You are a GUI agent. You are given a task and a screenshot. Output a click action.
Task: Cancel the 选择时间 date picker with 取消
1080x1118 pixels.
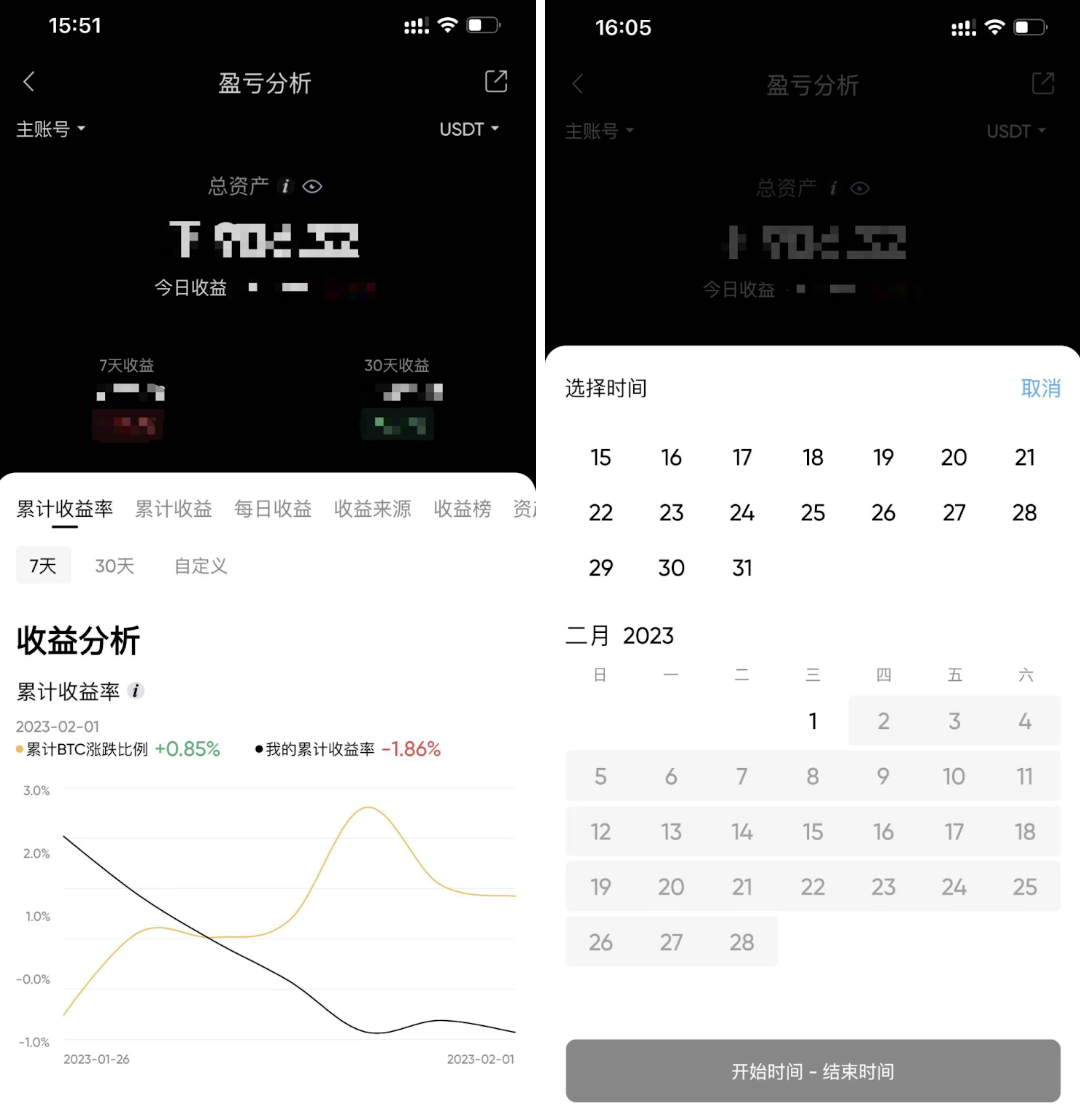1040,388
